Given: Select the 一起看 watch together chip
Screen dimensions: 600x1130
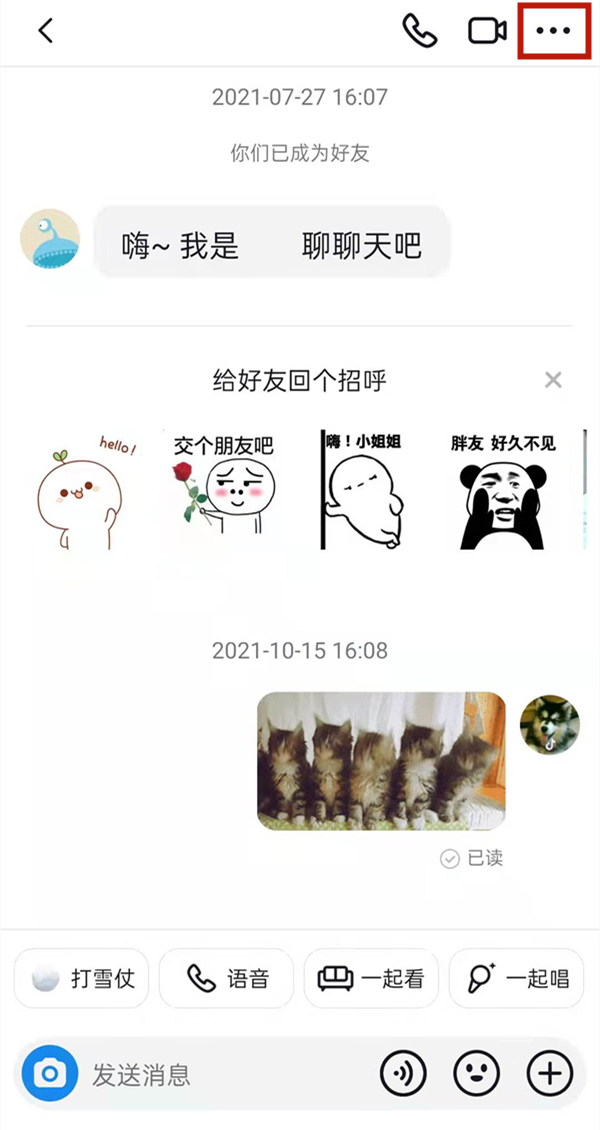Looking at the screenshot, I should pos(370,978).
